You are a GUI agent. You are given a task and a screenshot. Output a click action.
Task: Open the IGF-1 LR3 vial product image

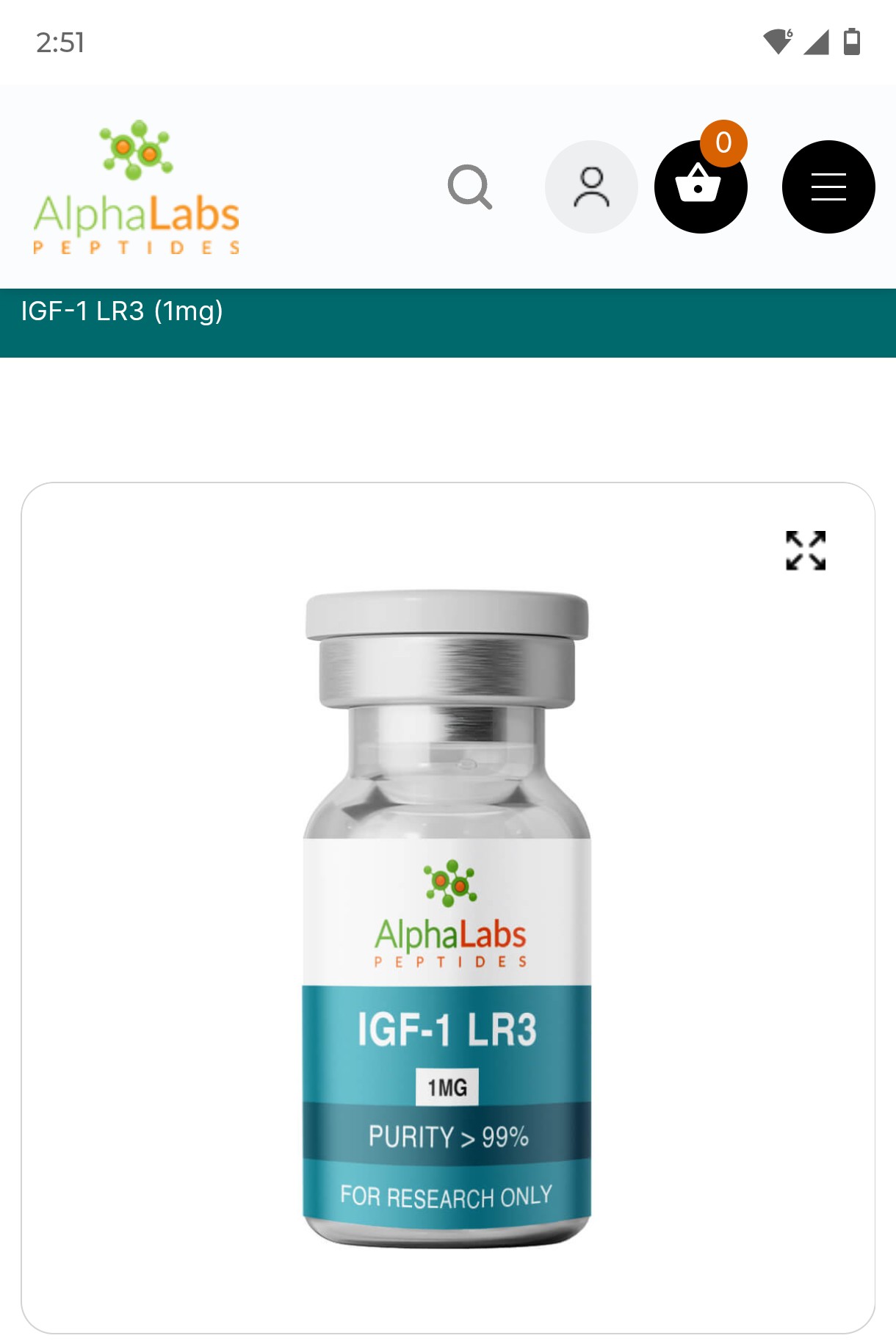tap(447, 918)
